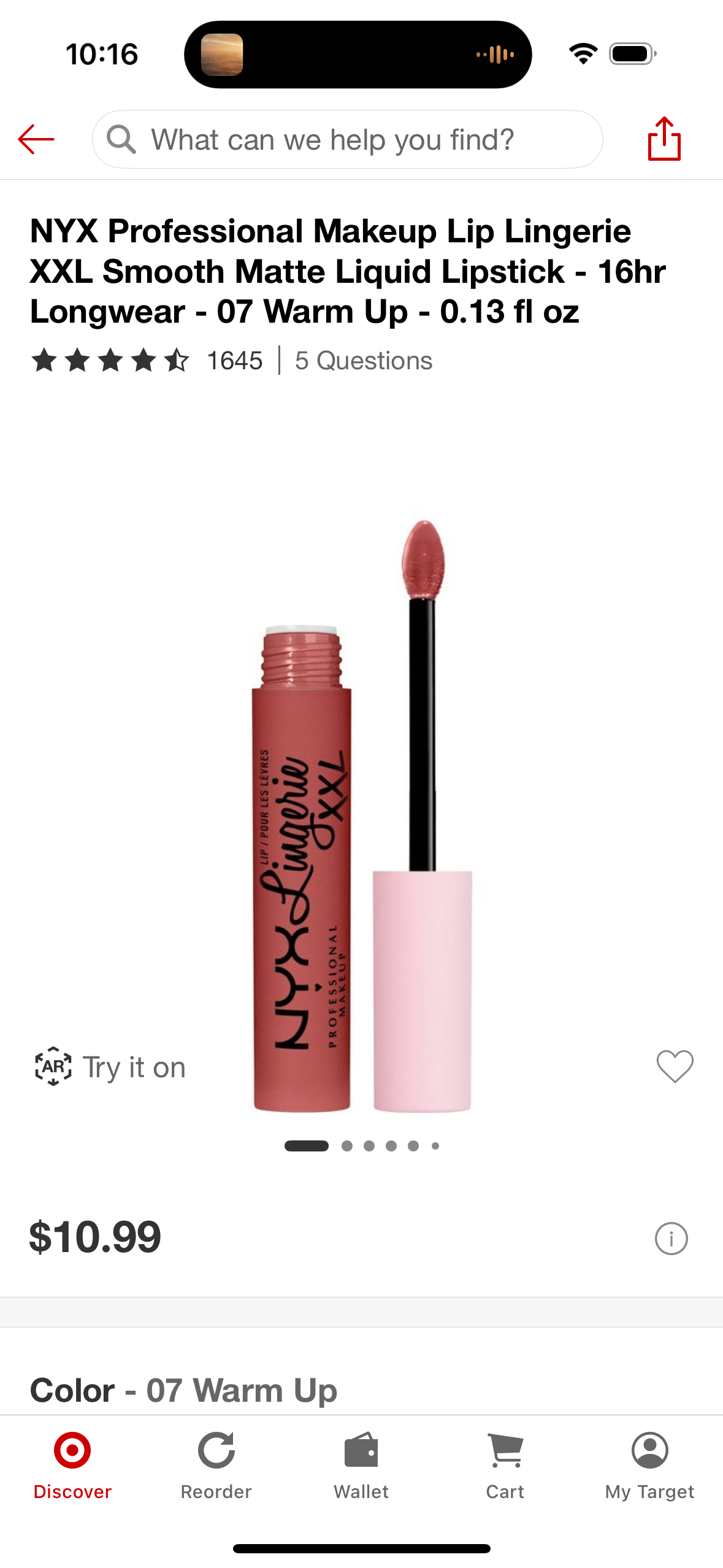The width and height of the screenshot is (723, 1568).
Task: Open the Cart tab
Action: (x=505, y=1465)
